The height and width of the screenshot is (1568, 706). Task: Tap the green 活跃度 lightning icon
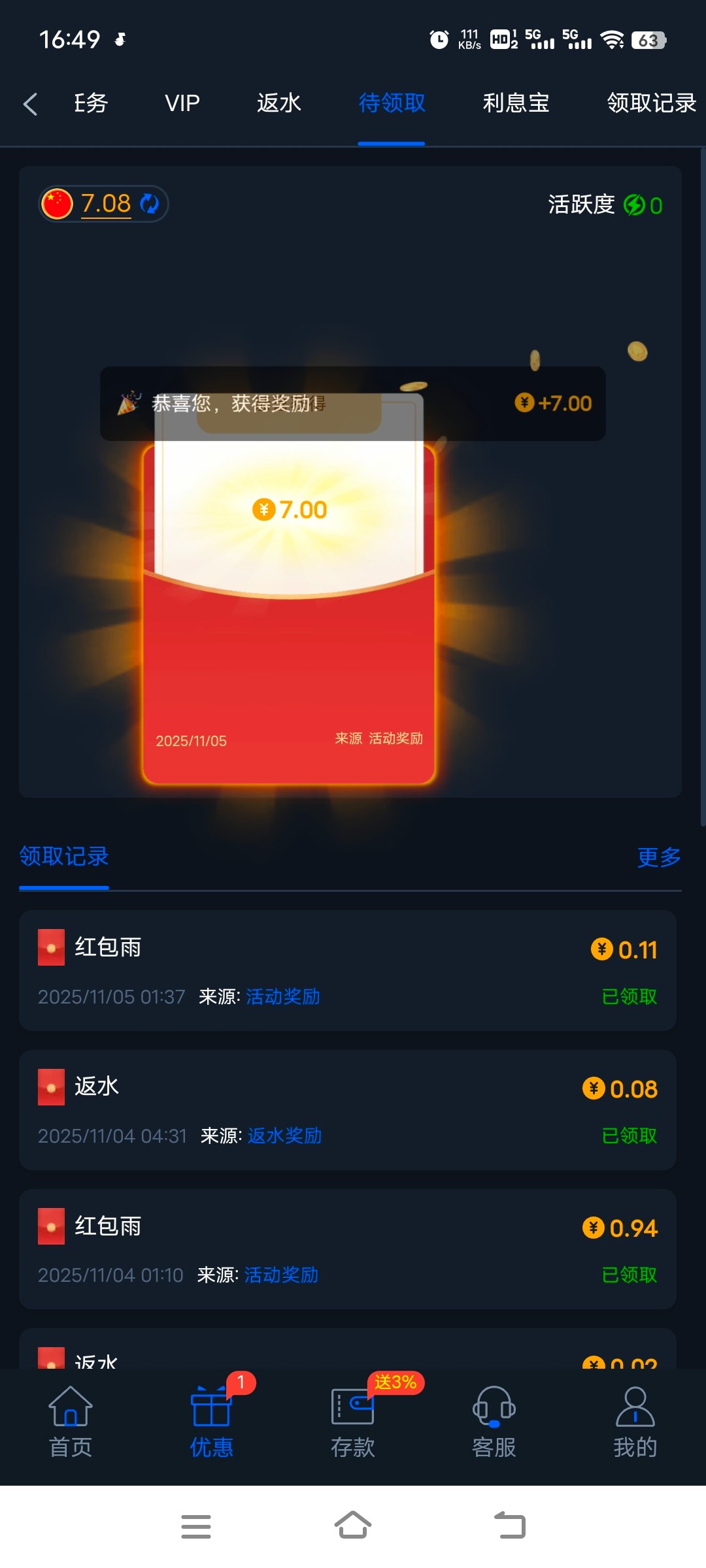click(x=635, y=204)
